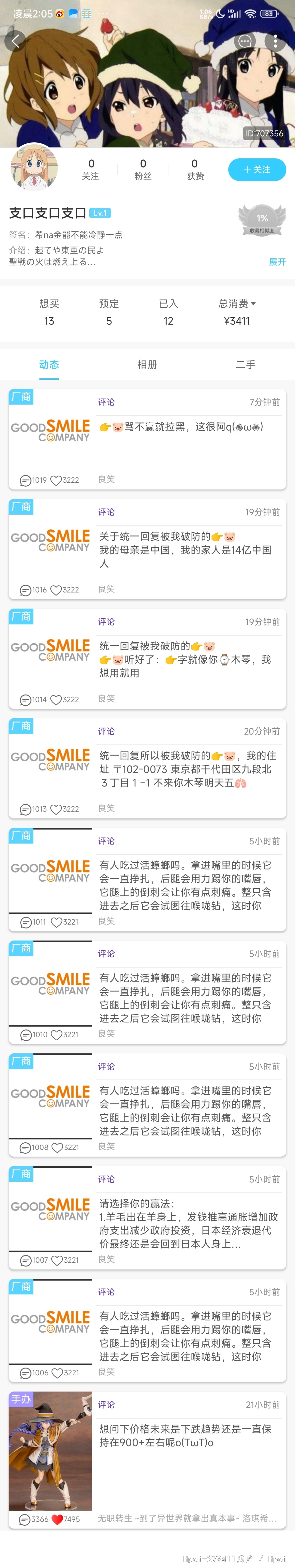Image resolution: width=295 pixels, height=1568 pixels.
Task: Open the message chat bubble icon
Action: pos(245,41)
